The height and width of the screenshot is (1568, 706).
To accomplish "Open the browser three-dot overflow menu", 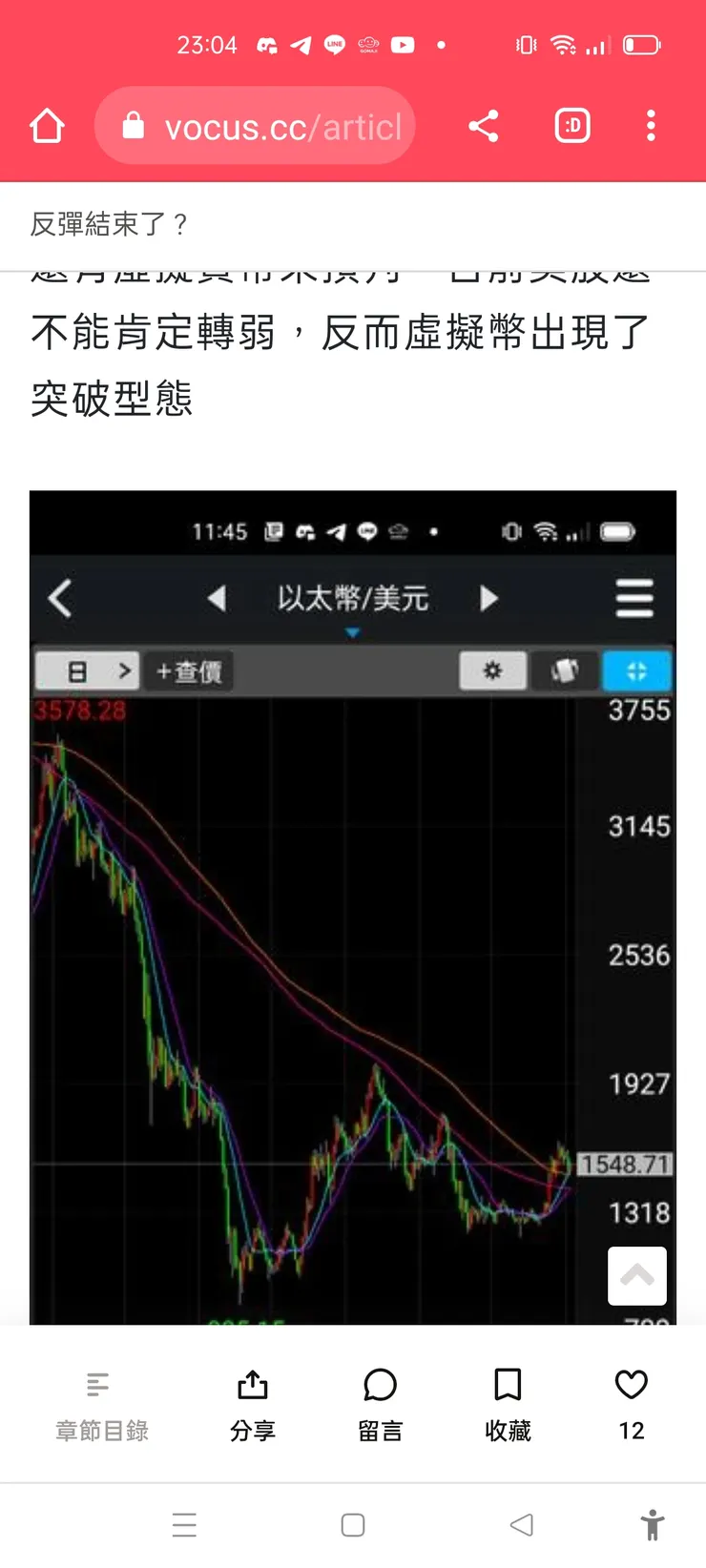I will [x=651, y=125].
